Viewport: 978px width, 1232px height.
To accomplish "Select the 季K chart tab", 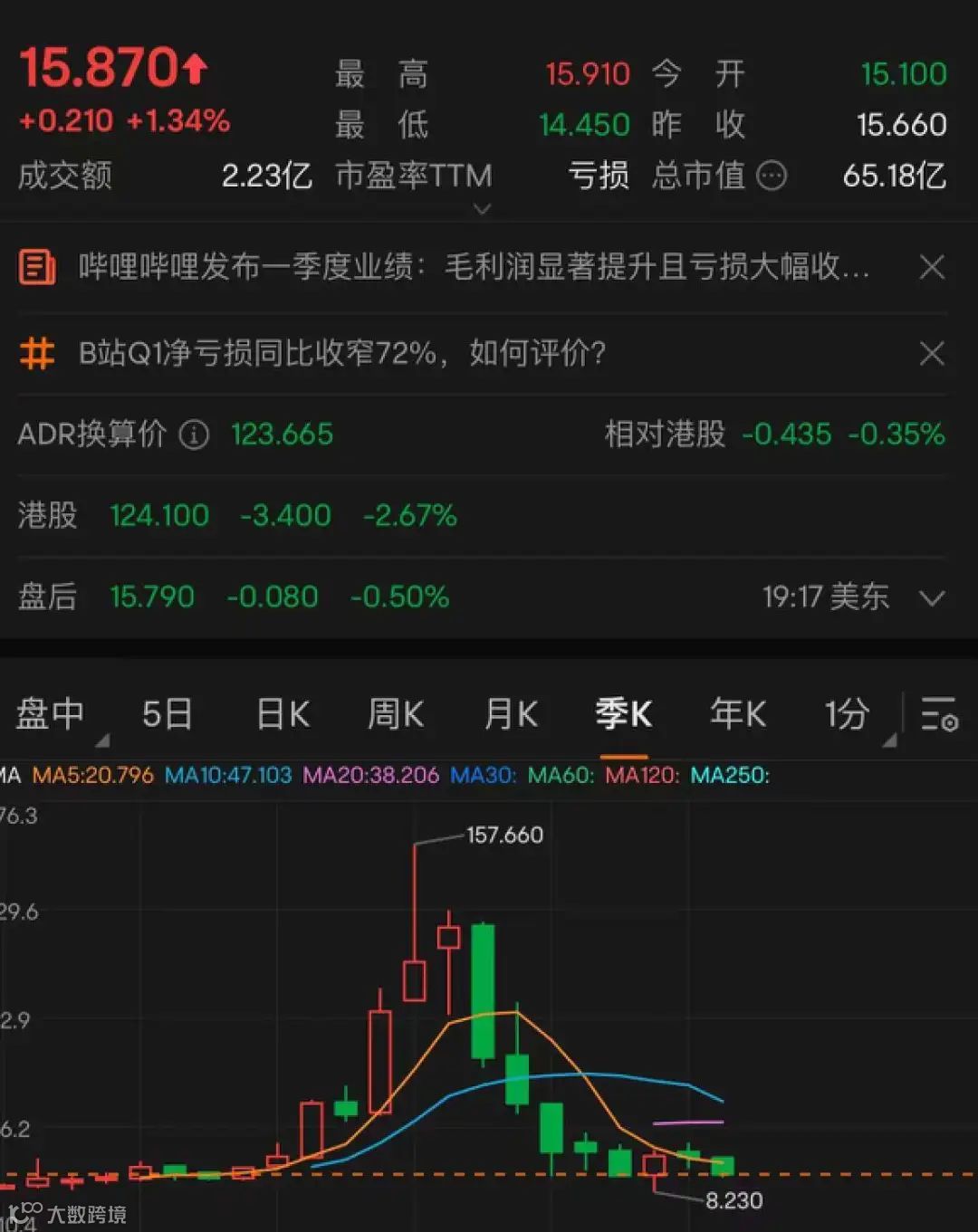I will pos(623,715).
